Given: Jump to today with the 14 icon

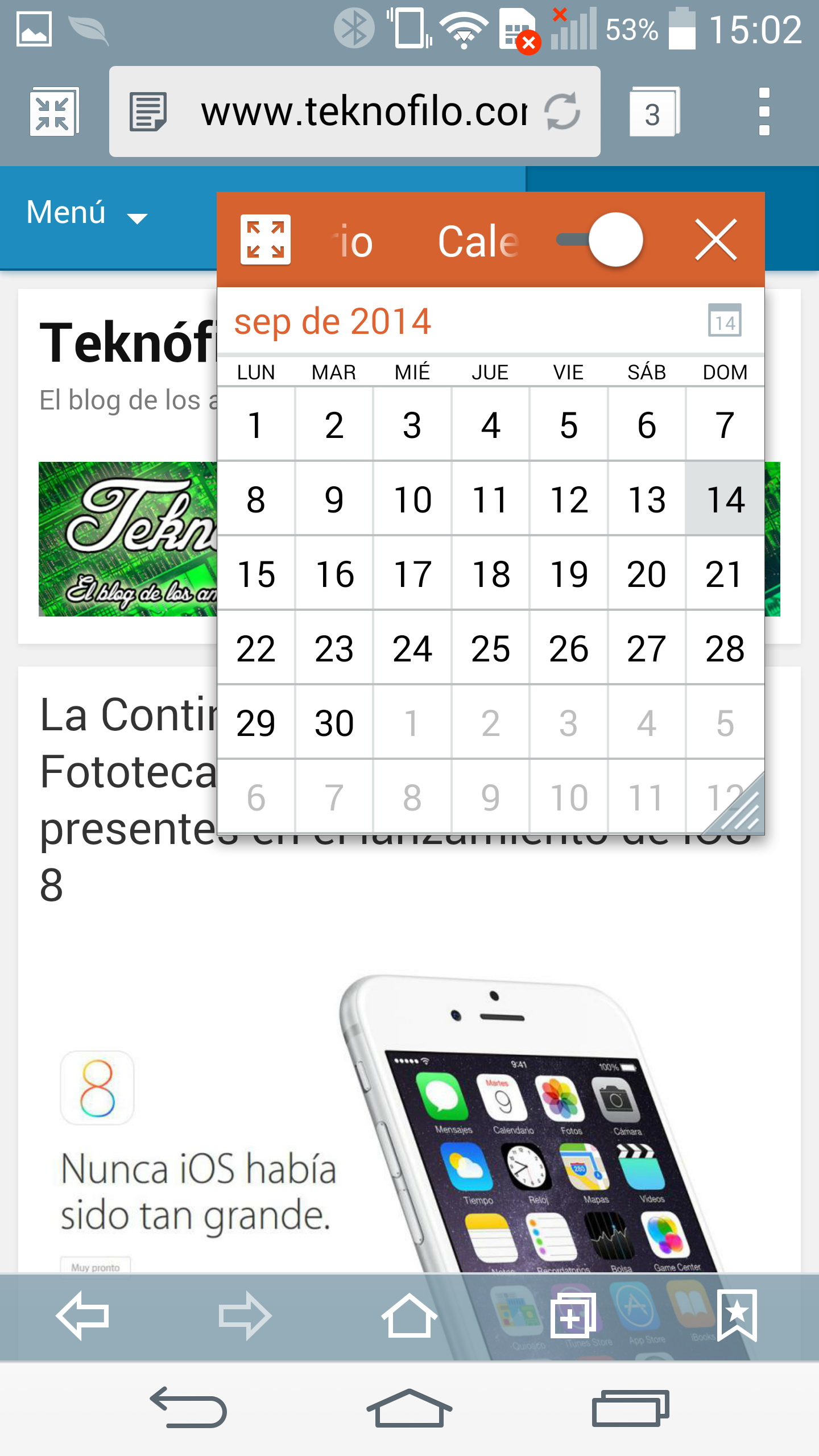Looking at the screenshot, I should (x=725, y=321).
